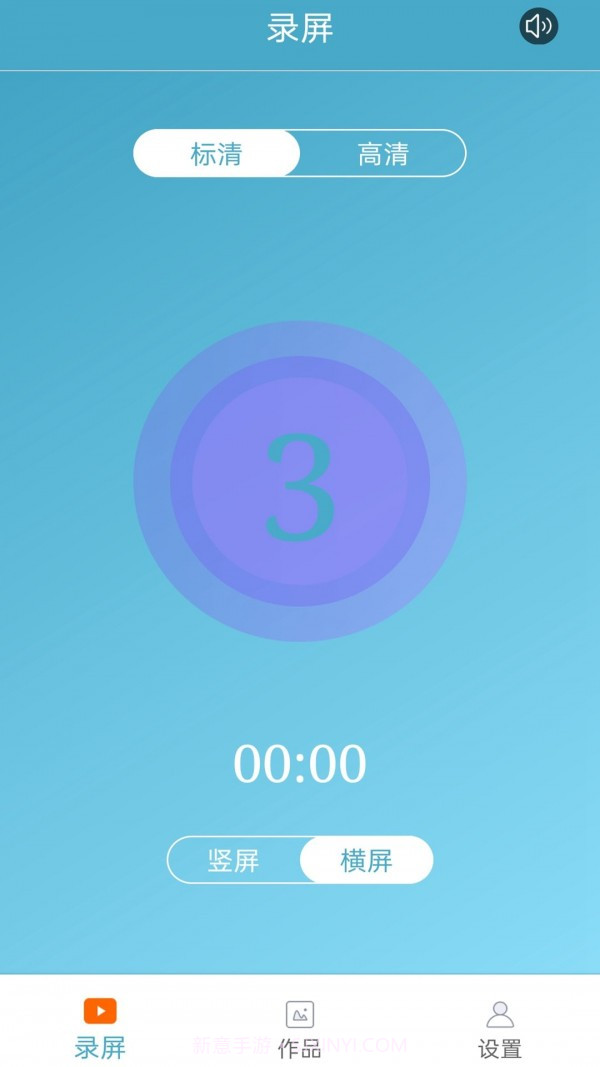600x1067 pixels.
Task: Select 标清 standard quality
Action: point(217,154)
